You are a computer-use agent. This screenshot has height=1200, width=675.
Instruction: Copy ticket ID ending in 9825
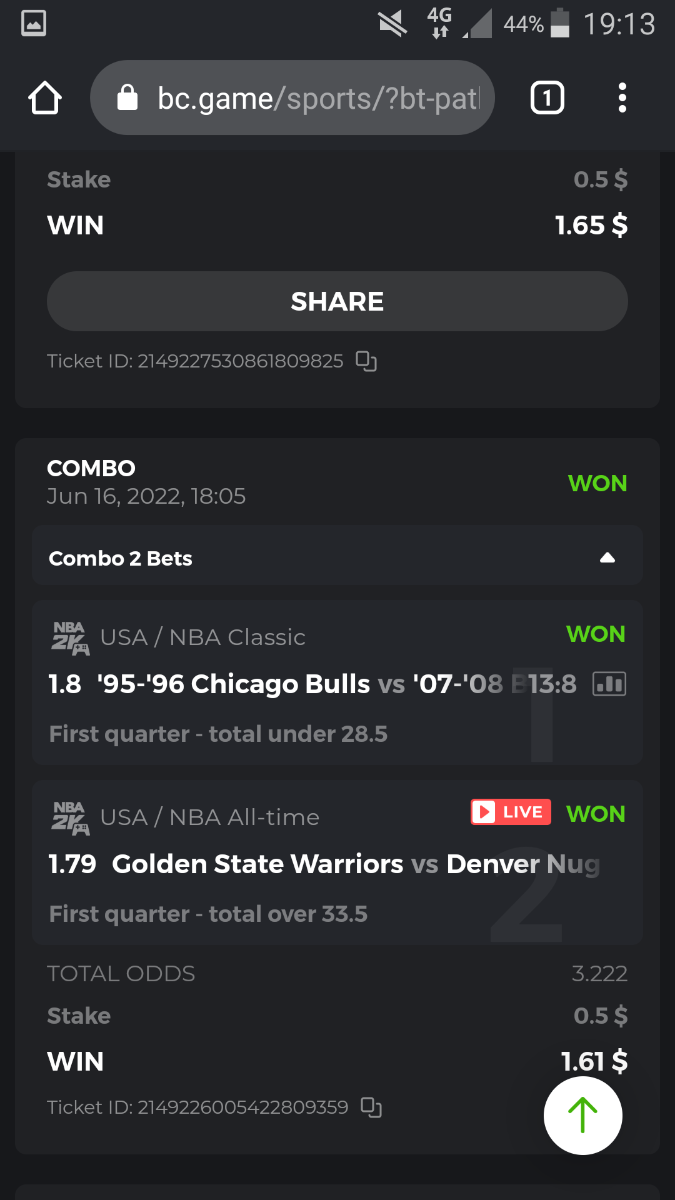[367, 362]
